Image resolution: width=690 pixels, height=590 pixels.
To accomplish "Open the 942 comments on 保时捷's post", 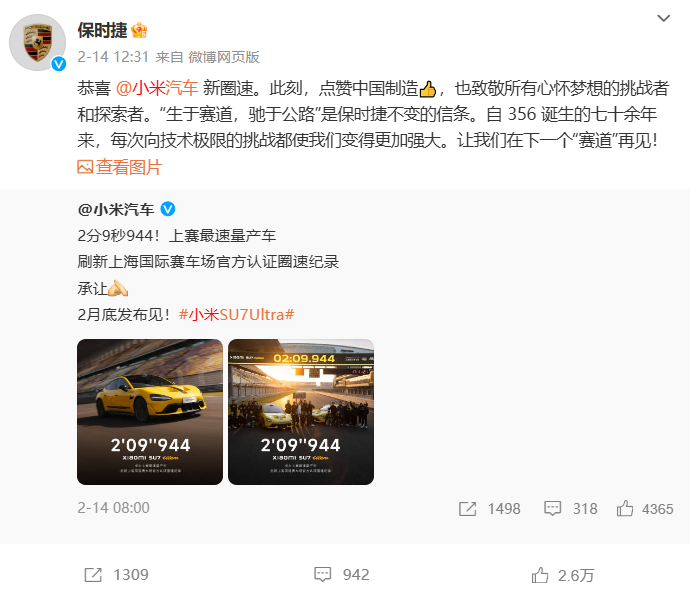I will (342, 574).
